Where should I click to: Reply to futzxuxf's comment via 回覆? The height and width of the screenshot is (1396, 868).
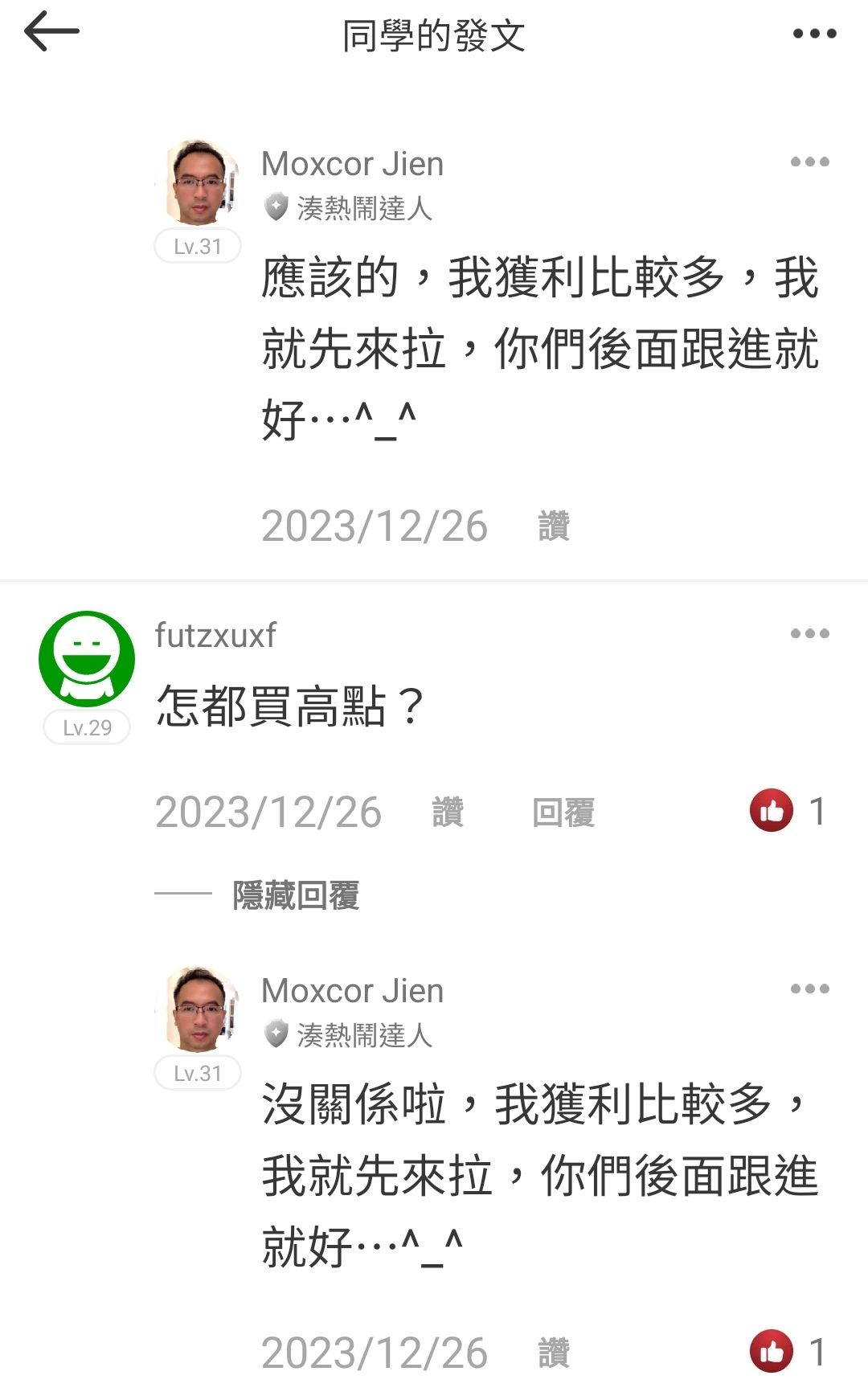(x=563, y=812)
